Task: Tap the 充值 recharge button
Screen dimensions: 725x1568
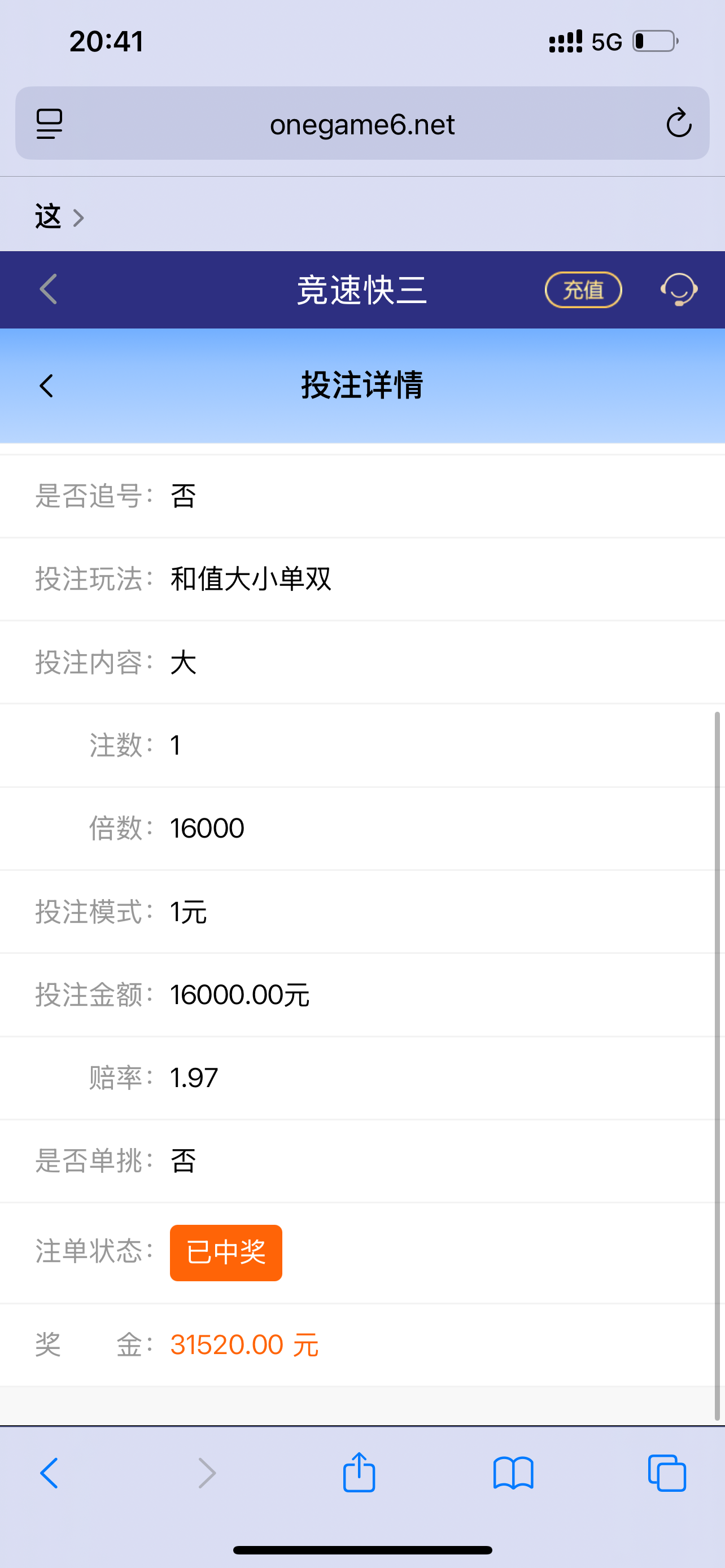Action: point(583,290)
